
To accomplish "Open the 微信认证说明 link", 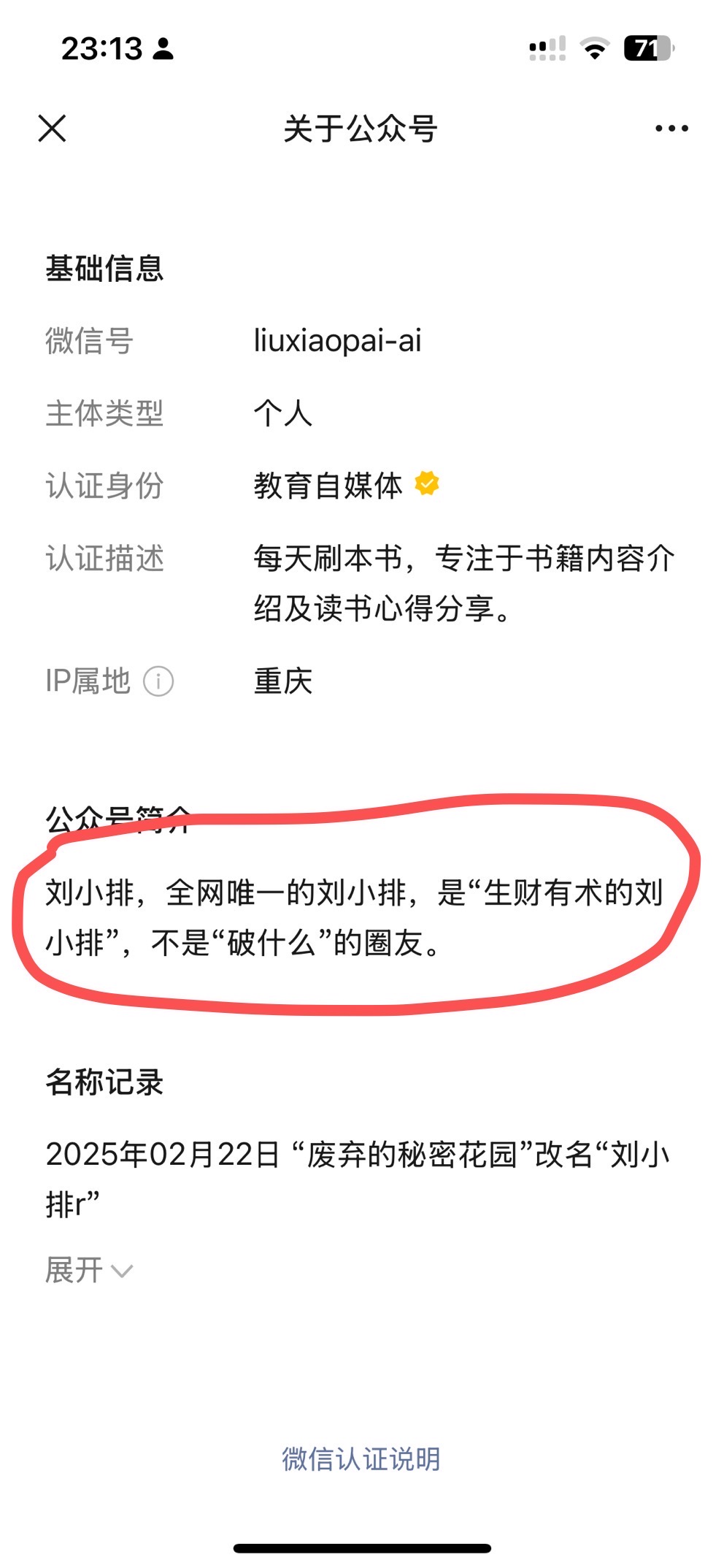I will coord(361,1458).
